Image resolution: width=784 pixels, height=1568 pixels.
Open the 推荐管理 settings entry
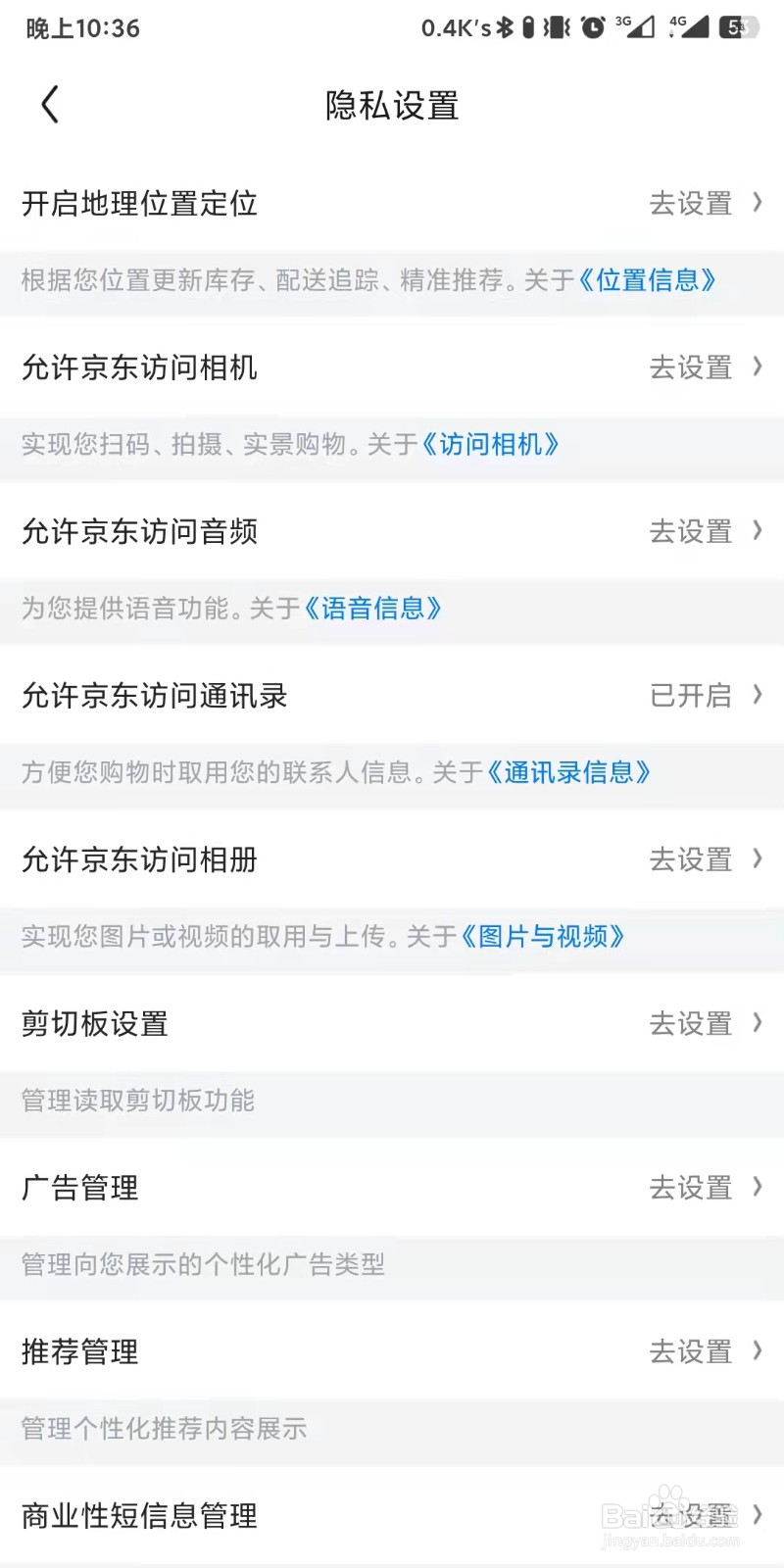689,1351
